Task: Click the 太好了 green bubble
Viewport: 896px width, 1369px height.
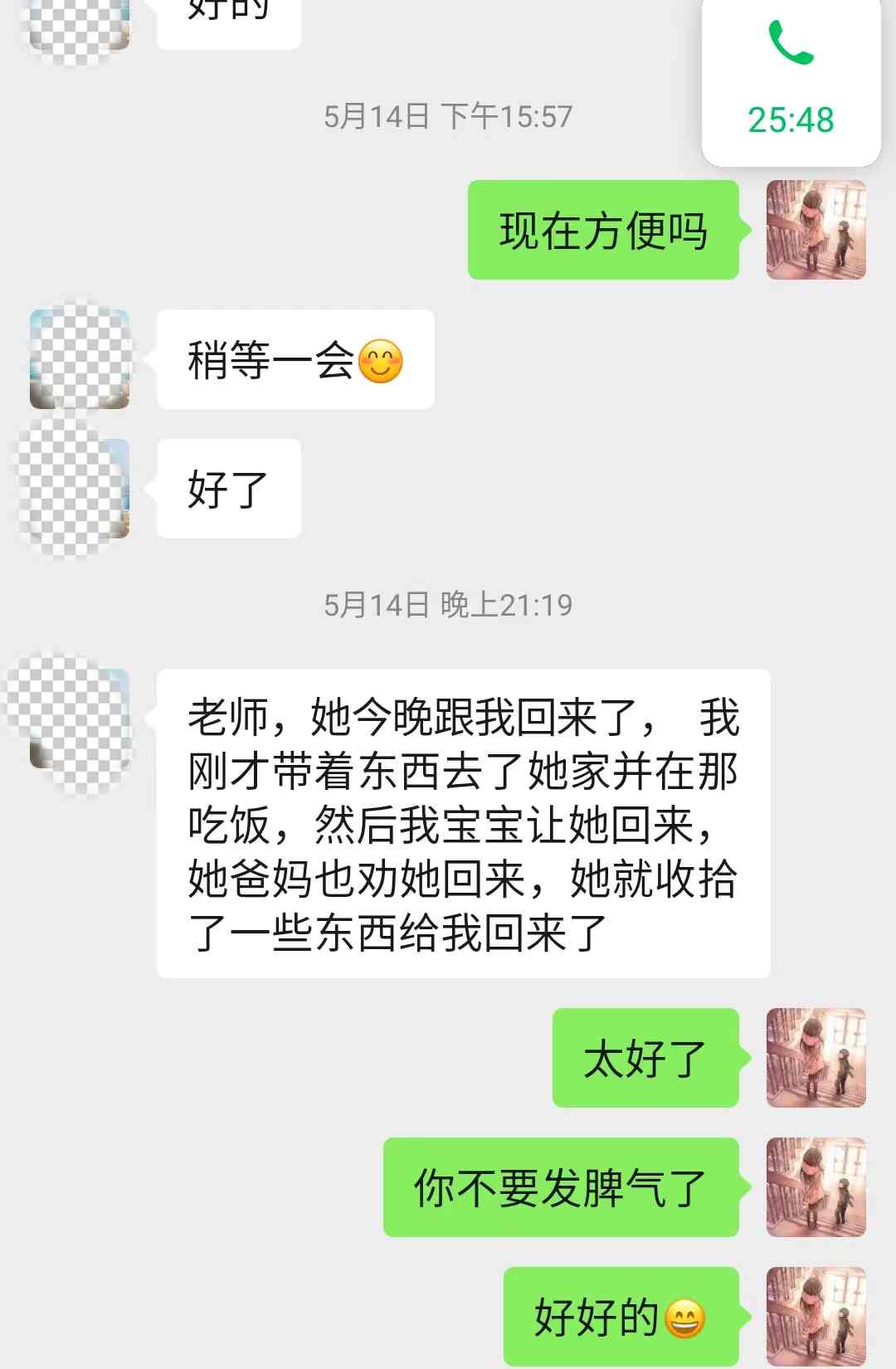Action: point(645,1056)
